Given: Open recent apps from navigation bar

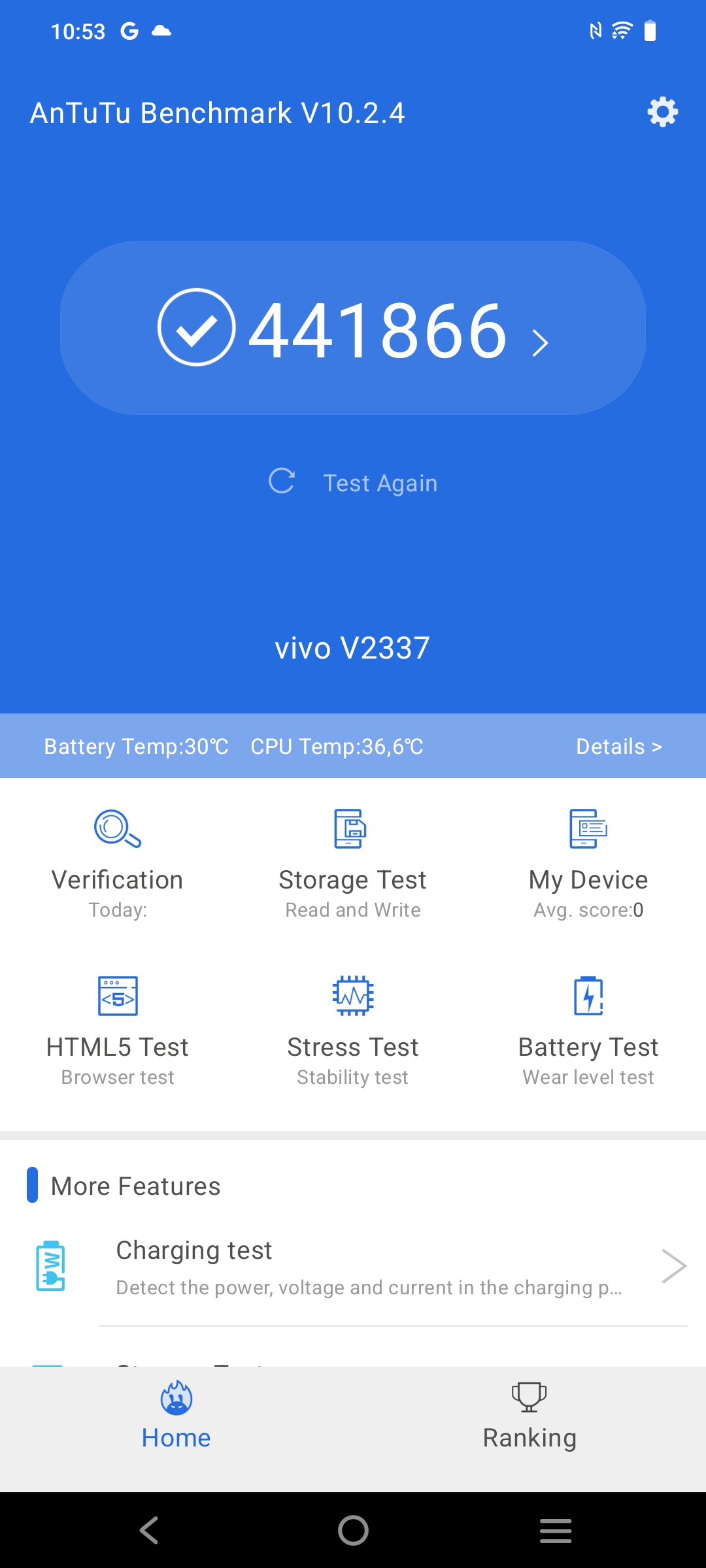Looking at the screenshot, I should tap(556, 1530).
